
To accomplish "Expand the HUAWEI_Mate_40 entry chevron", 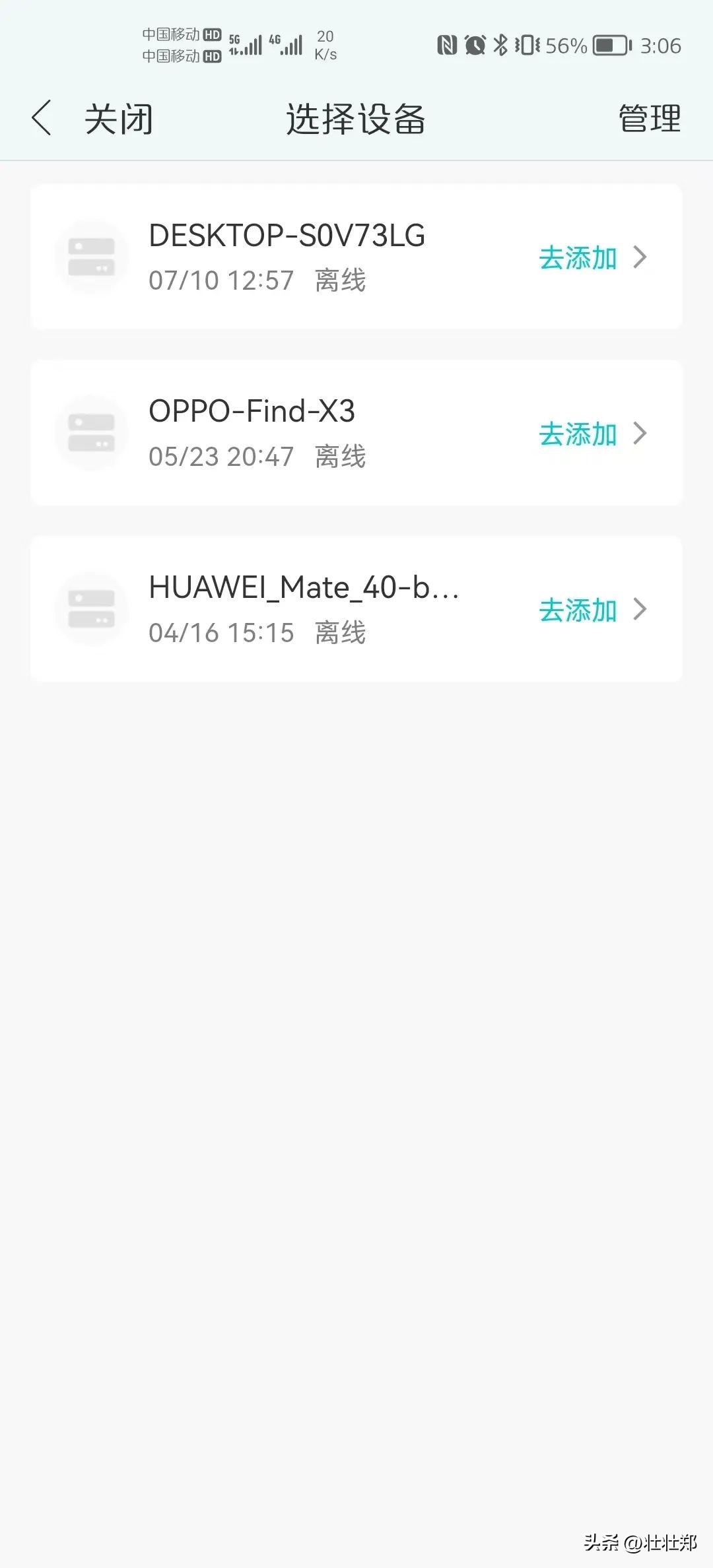I will click(639, 610).
